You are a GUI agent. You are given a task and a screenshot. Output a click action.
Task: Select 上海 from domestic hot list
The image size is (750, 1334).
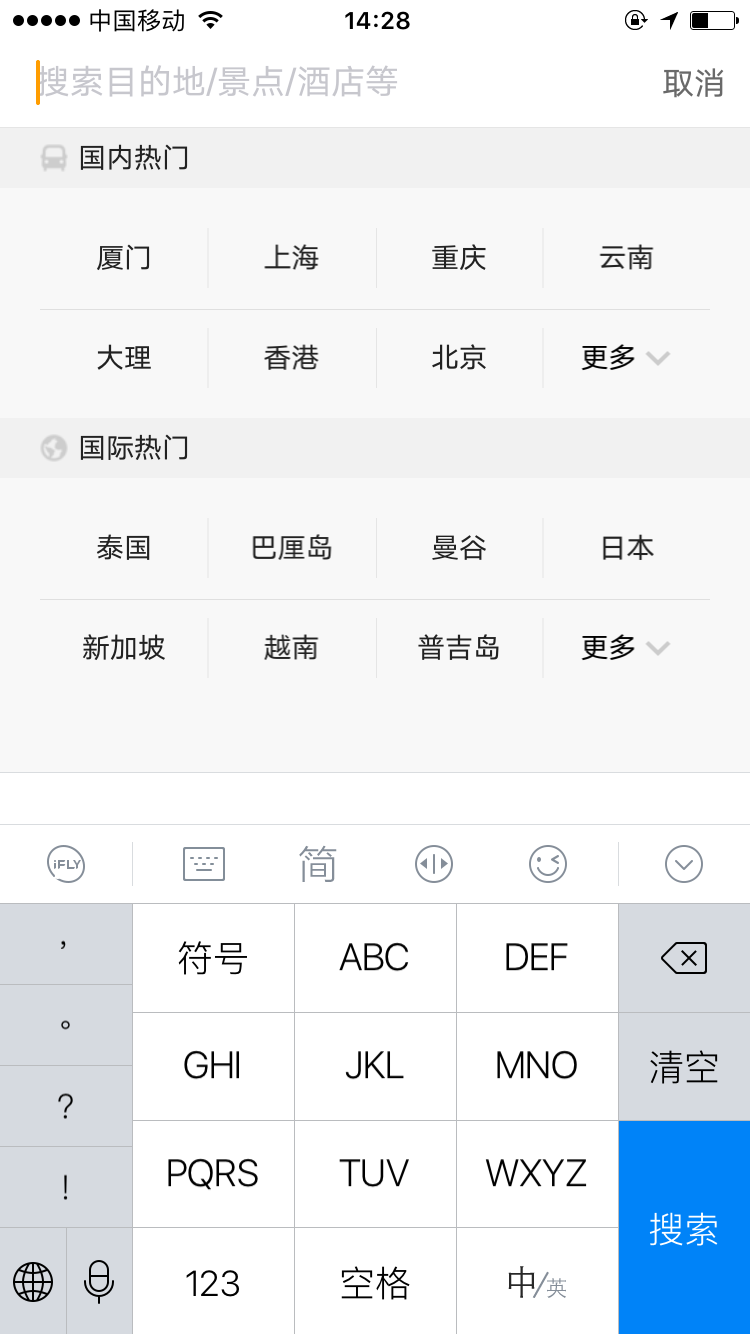click(292, 257)
